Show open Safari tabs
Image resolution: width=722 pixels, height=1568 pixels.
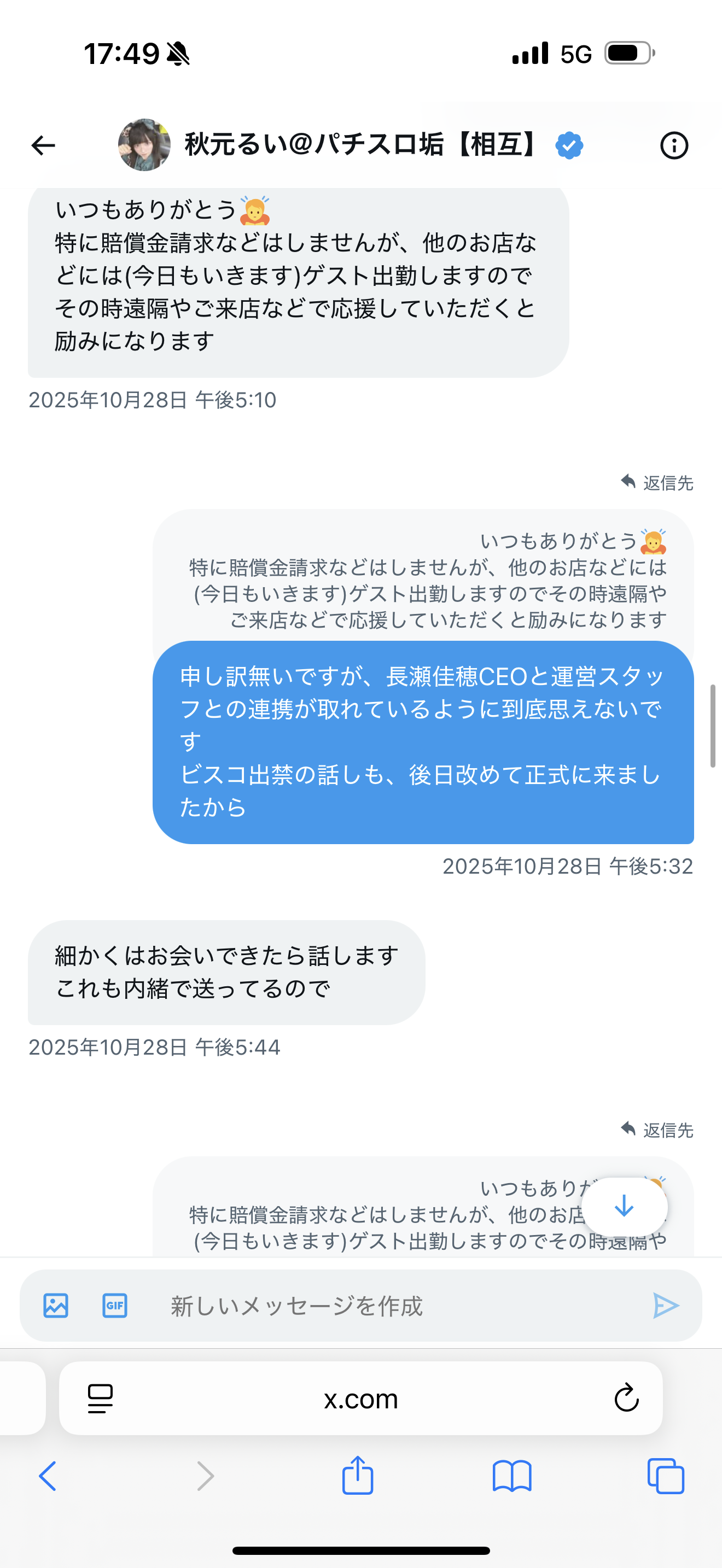tap(665, 1476)
